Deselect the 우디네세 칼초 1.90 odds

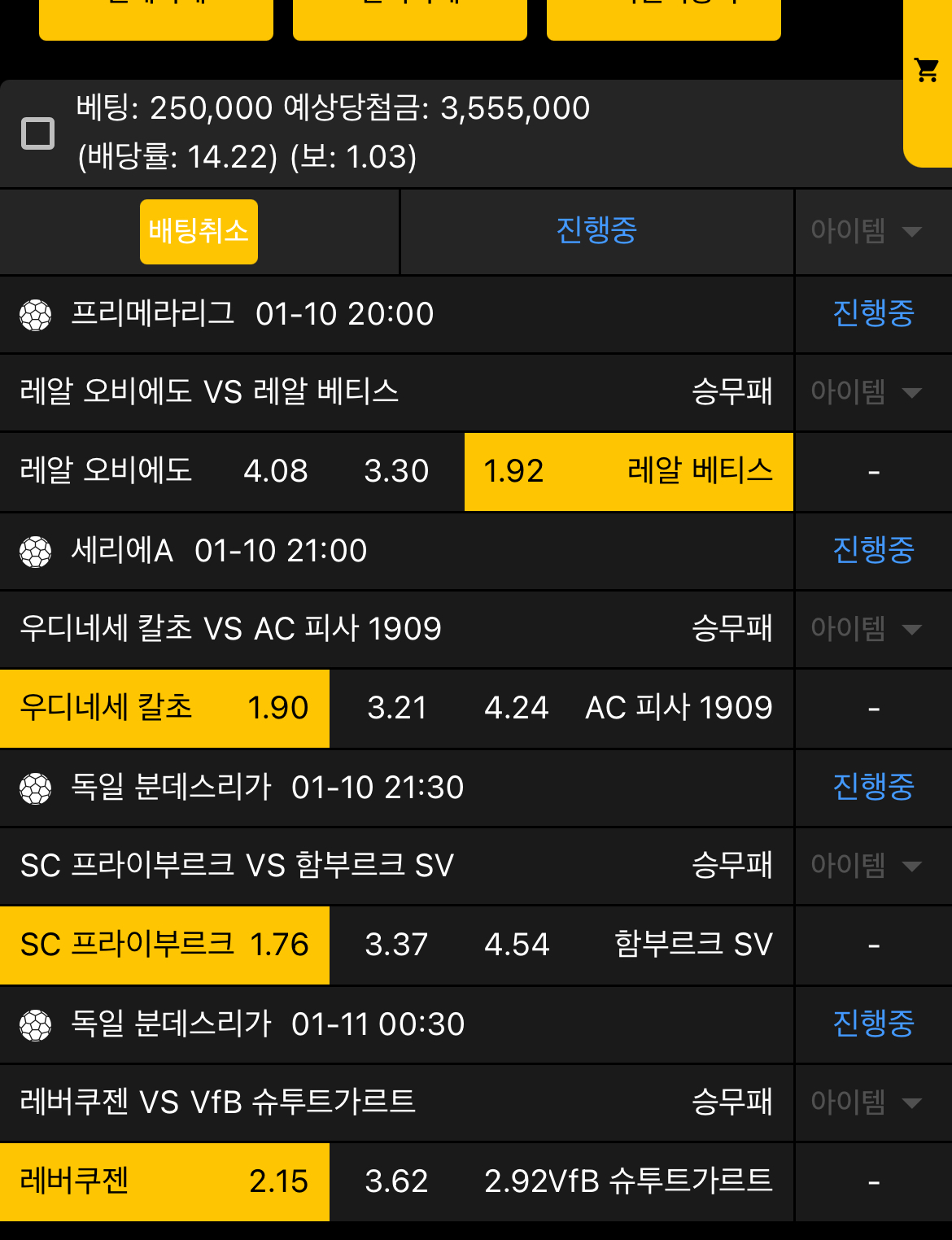[x=163, y=709]
